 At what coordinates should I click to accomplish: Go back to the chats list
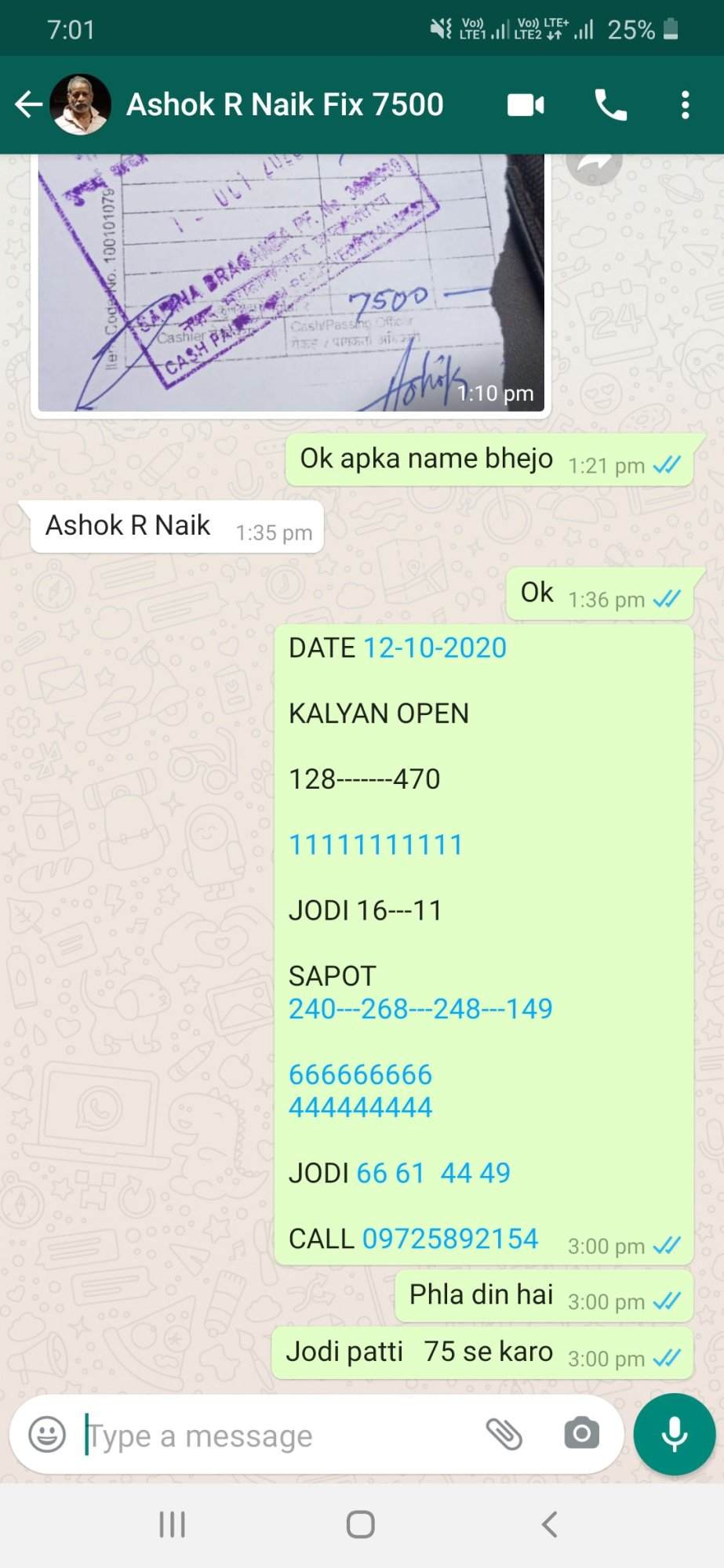tap(28, 104)
